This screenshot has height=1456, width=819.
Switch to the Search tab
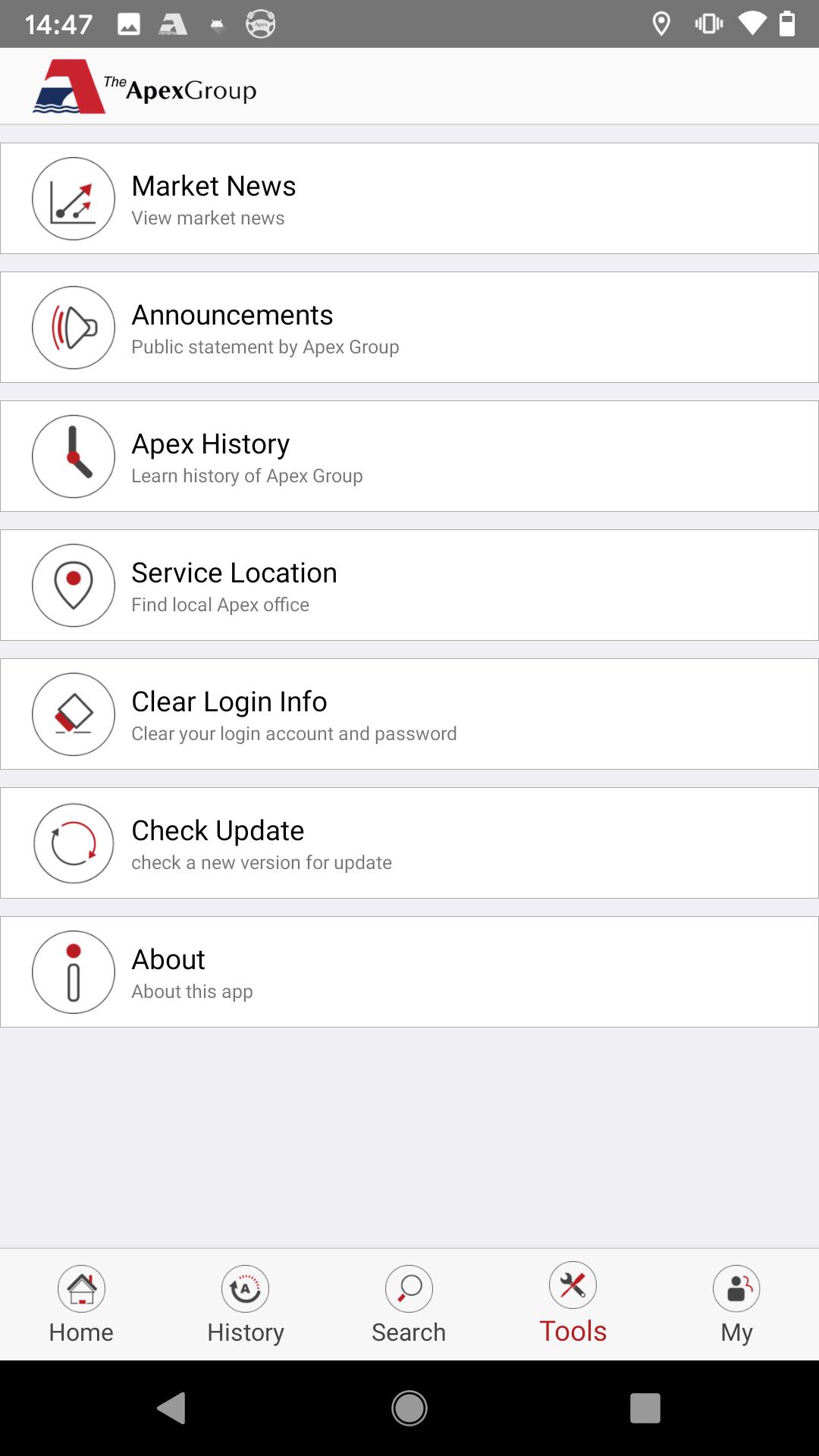click(409, 1304)
